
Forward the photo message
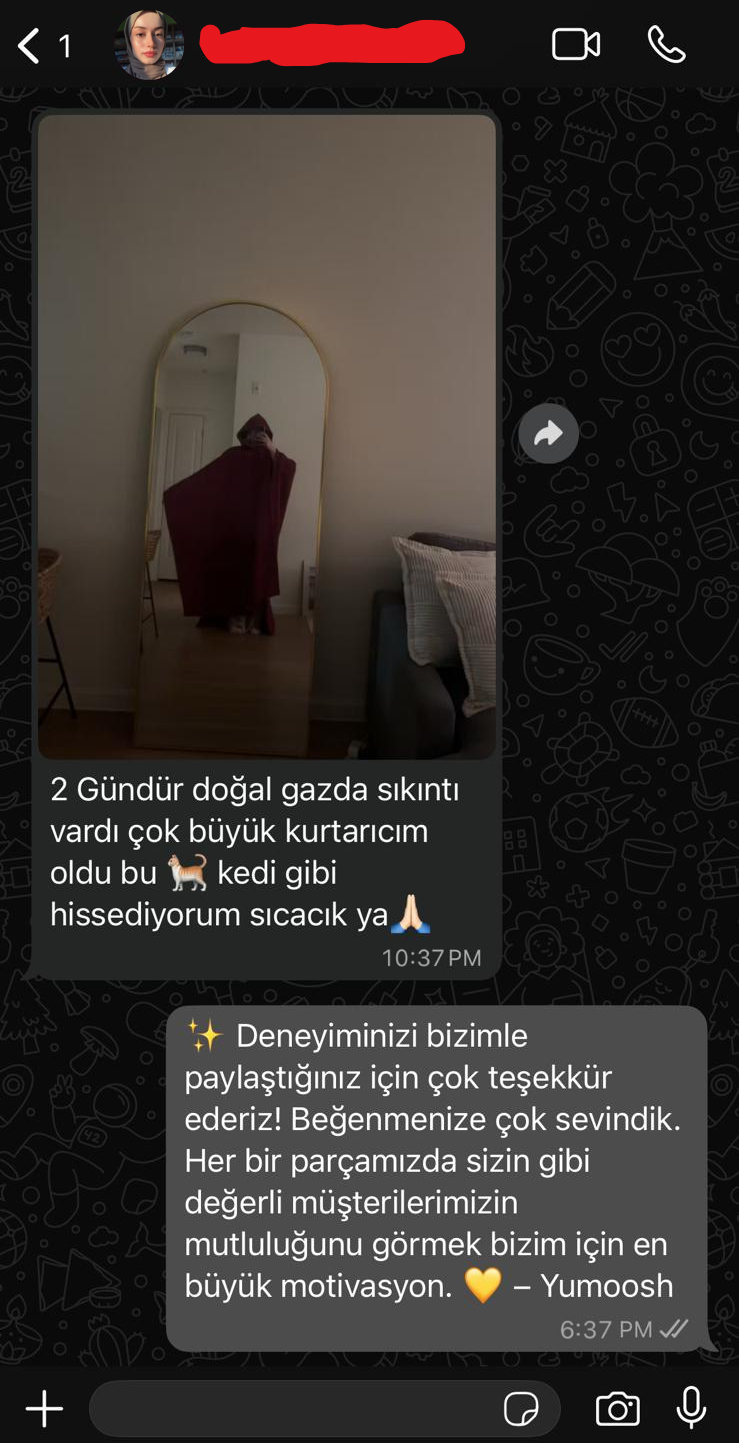click(548, 433)
